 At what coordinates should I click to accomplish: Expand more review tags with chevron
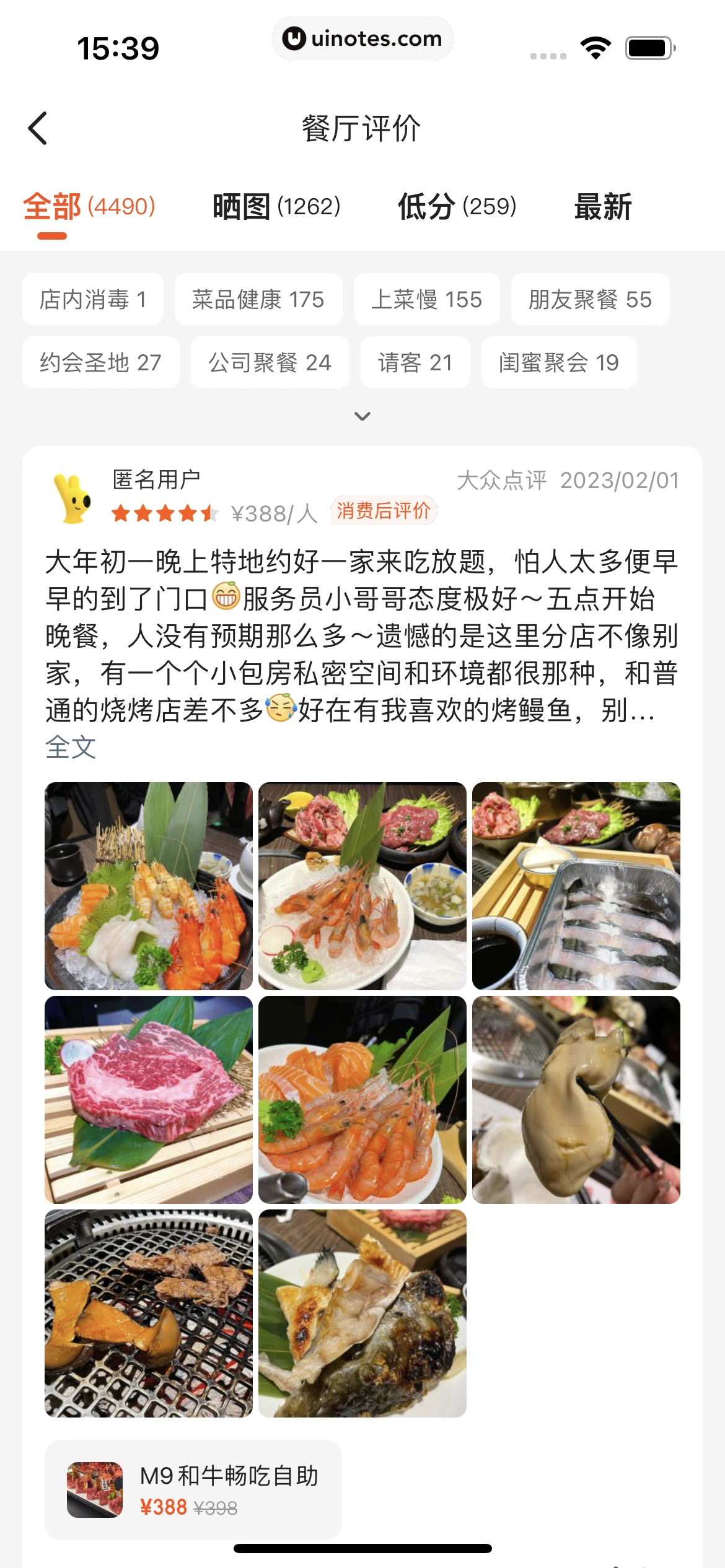click(x=362, y=416)
